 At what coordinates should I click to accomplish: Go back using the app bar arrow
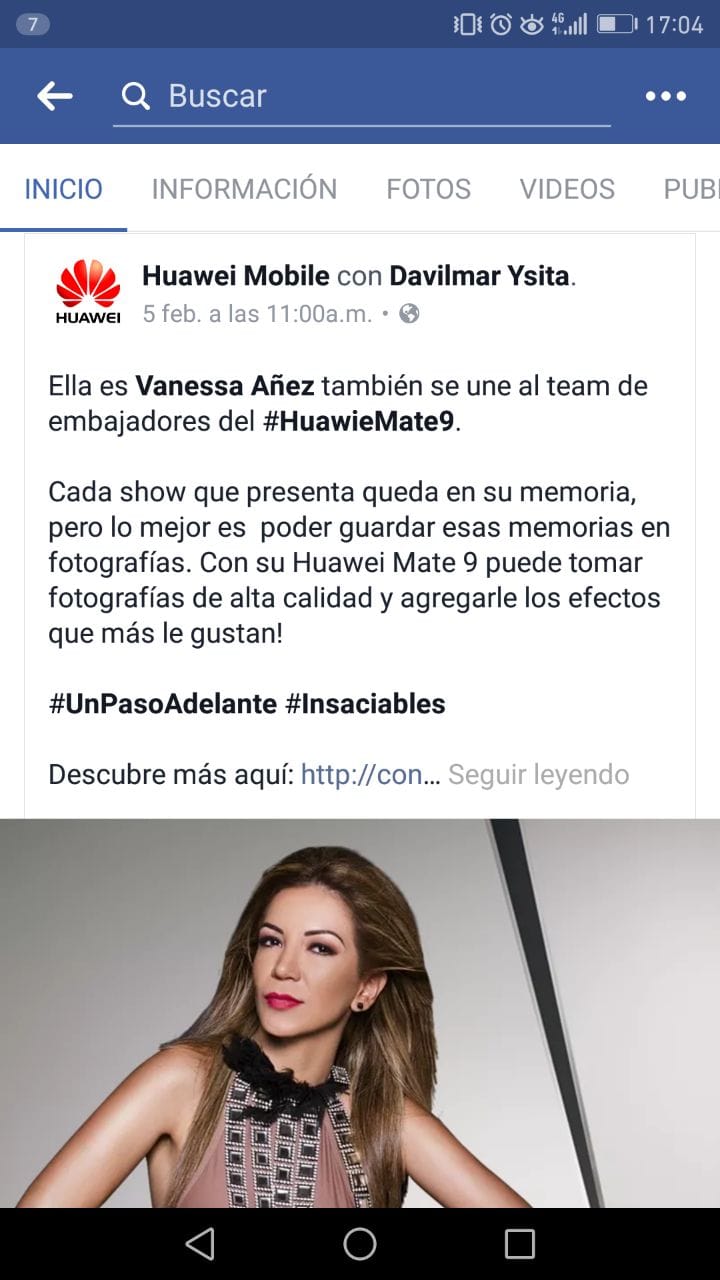55,96
